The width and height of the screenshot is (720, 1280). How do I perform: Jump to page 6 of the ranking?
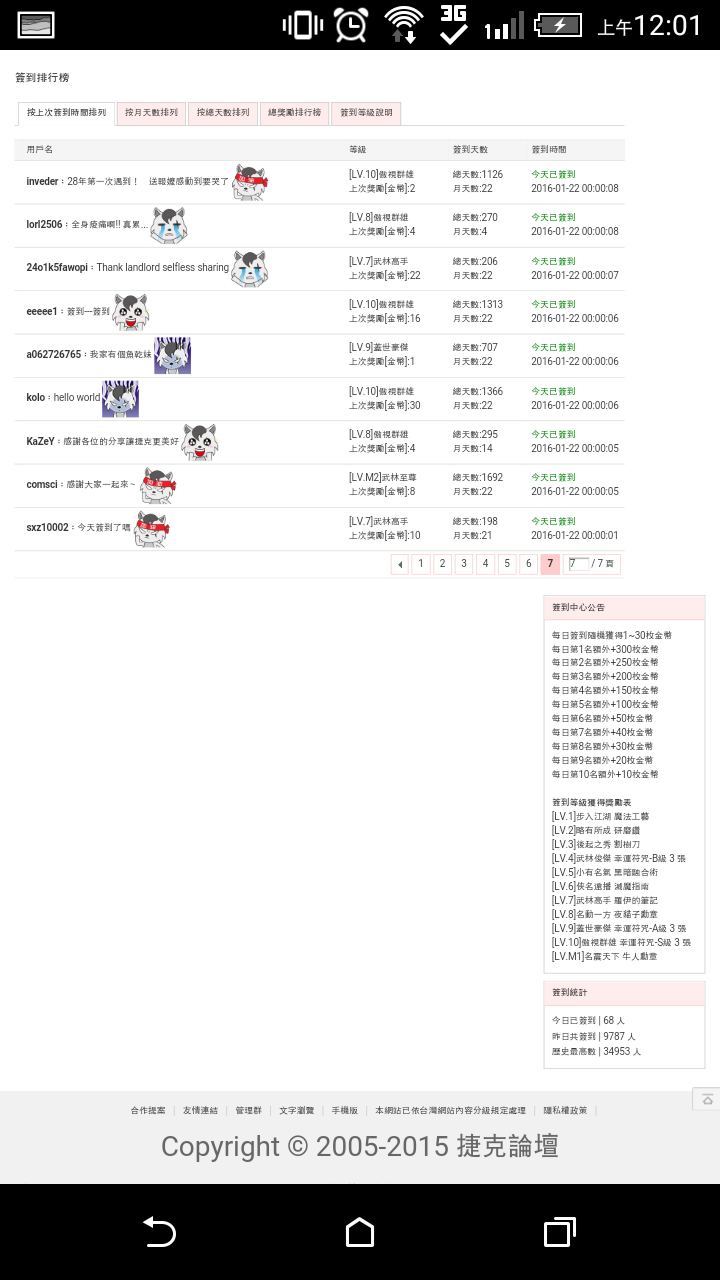(529, 564)
